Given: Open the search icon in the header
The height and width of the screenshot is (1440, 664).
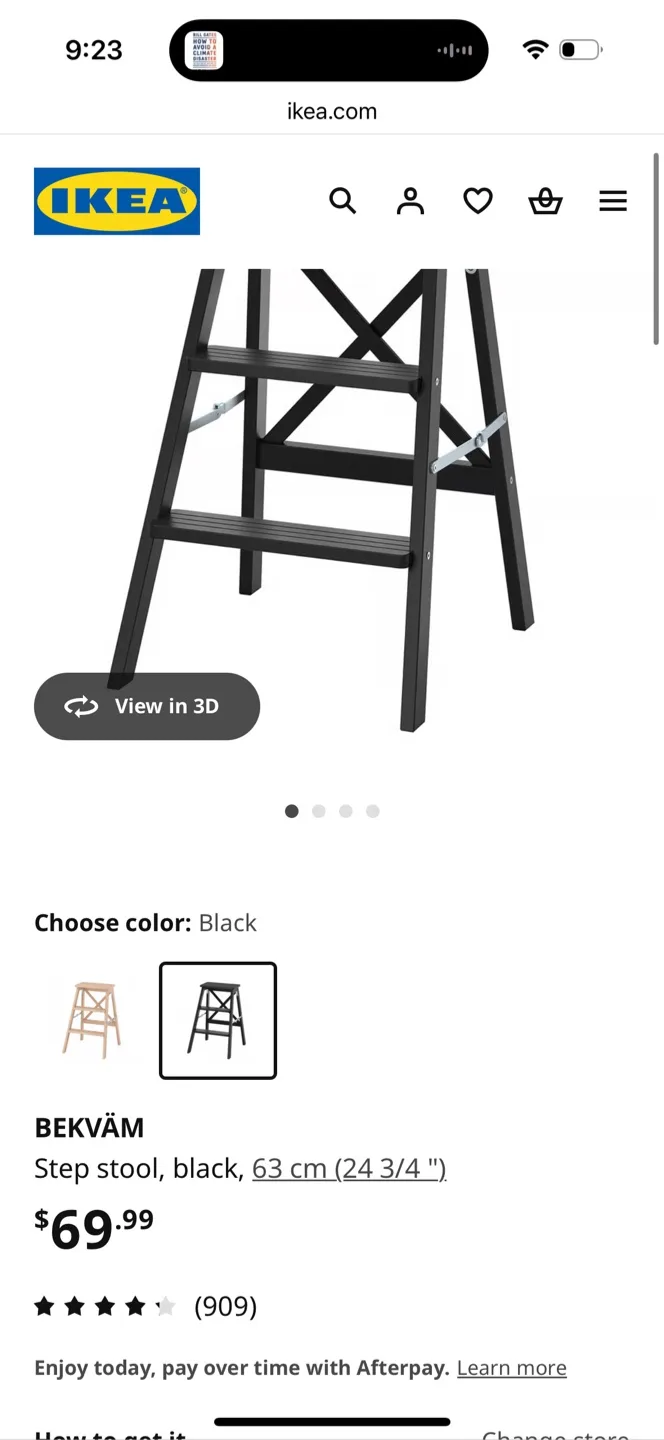Looking at the screenshot, I should click(x=343, y=201).
